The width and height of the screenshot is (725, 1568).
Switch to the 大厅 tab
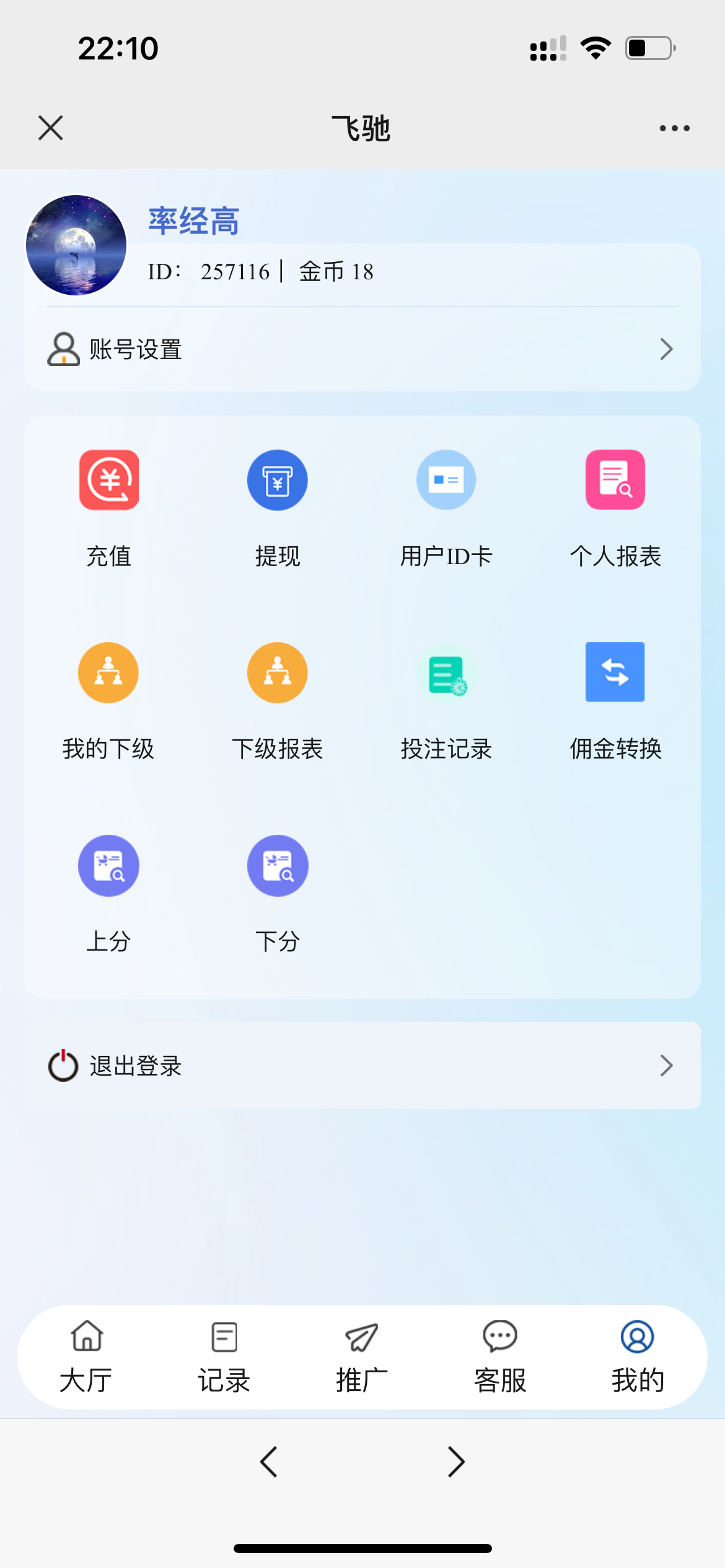point(86,1356)
